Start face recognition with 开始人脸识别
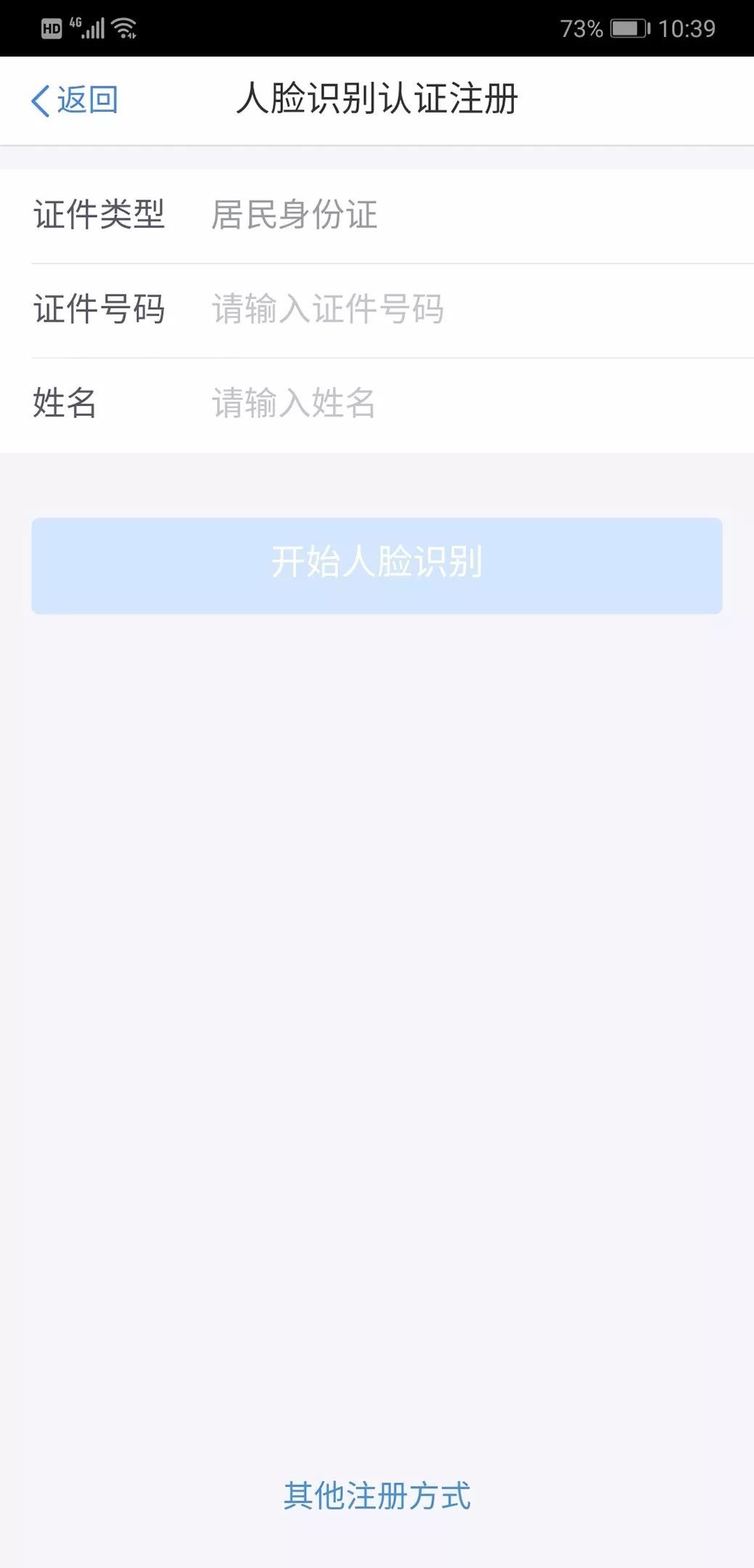This screenshot has height=1568, width=754. (x=377, y=565)
